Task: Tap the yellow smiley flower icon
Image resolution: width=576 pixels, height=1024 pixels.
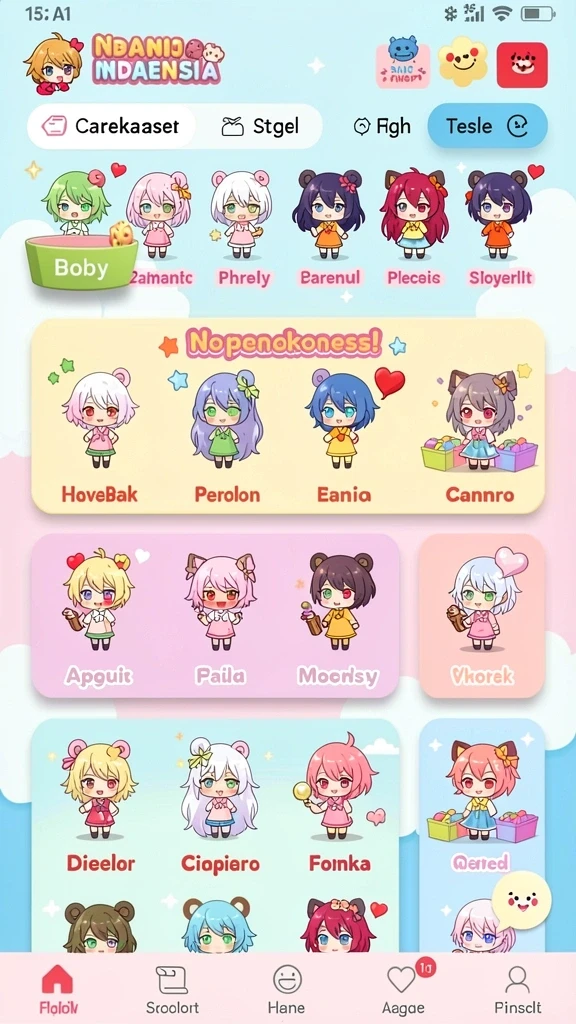Action: point(462,63)
